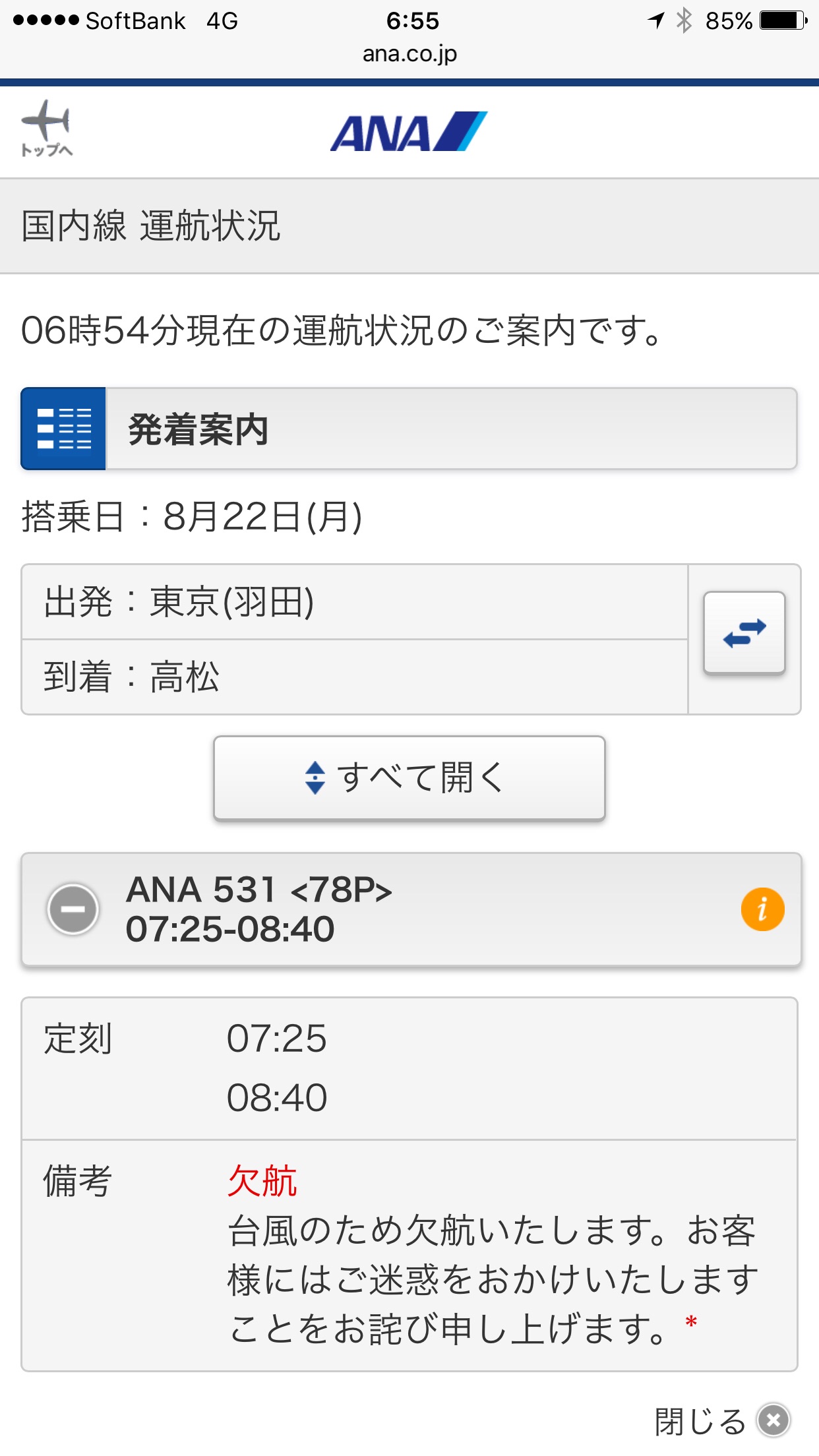Tap the ana.co.jp address bar
Screen dimensions: 819x1456
[409, 54]
